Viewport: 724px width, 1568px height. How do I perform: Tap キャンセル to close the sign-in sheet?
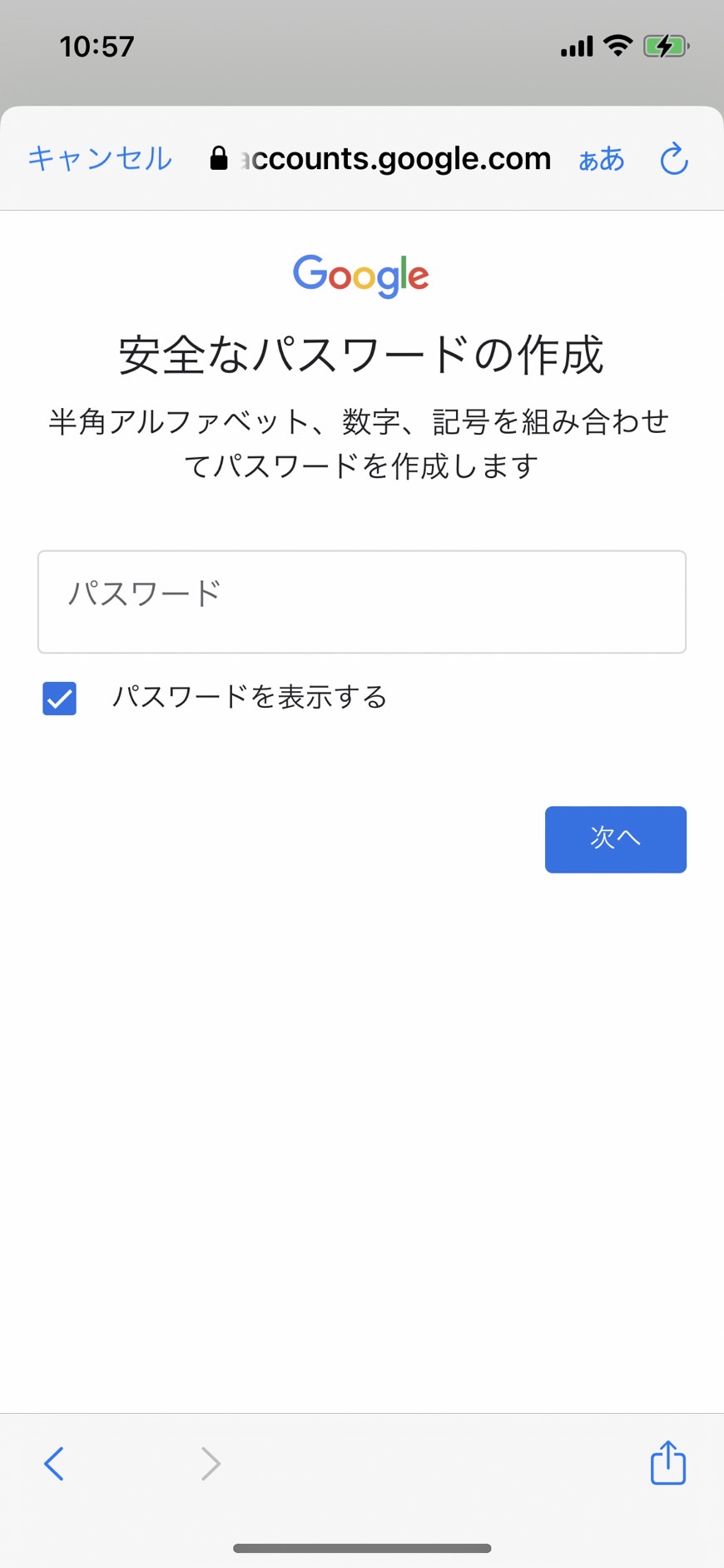pos(100,158)
